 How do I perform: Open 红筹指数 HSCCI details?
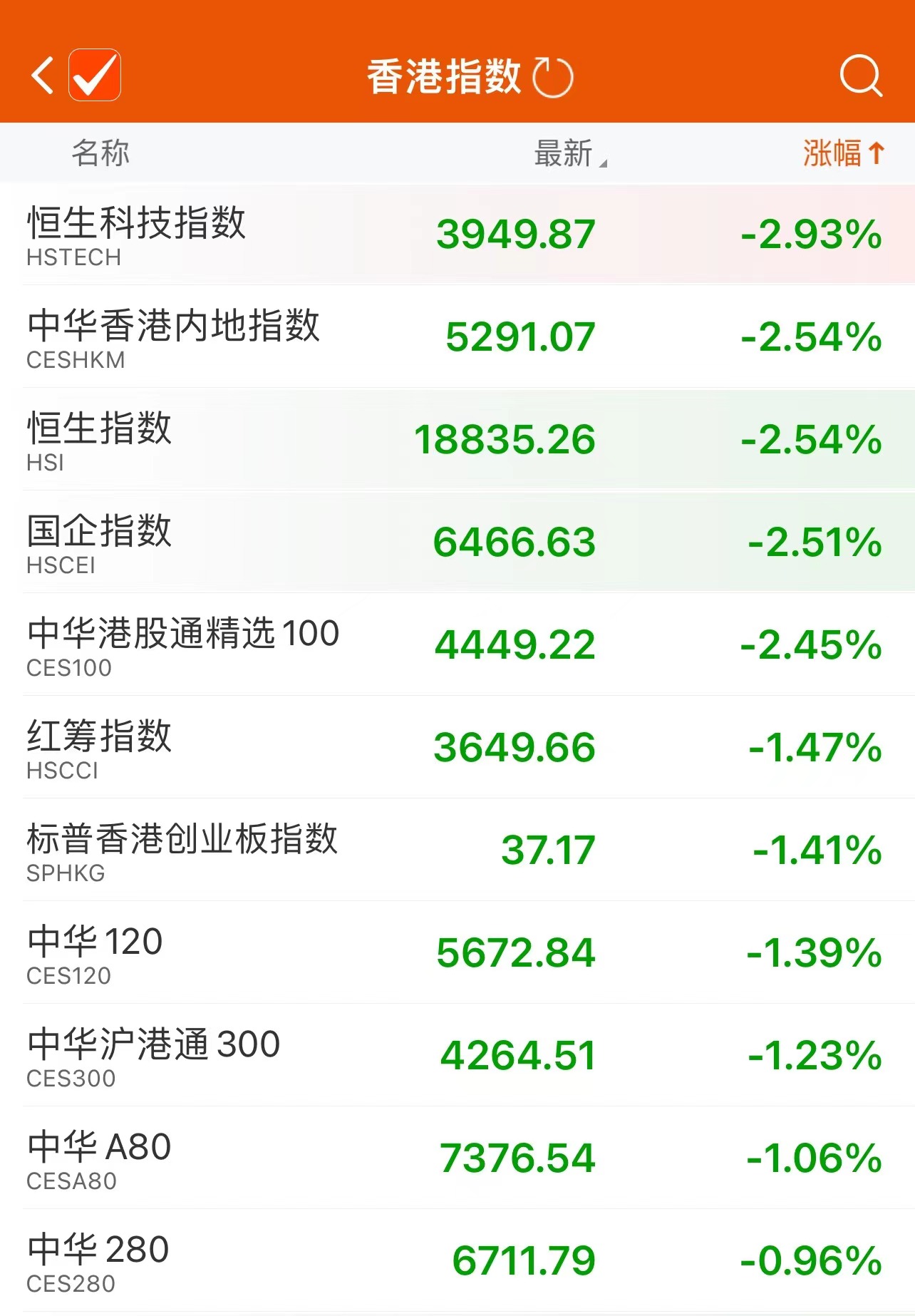click(100, 748)
